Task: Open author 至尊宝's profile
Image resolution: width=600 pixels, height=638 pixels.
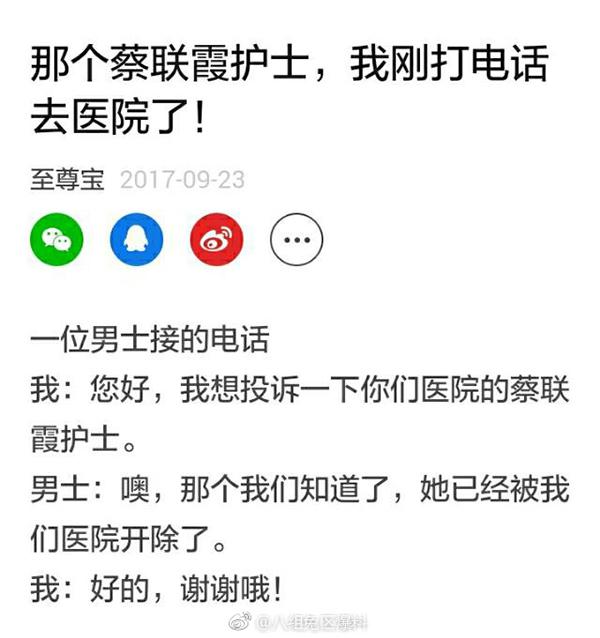Action: (67, 181)
